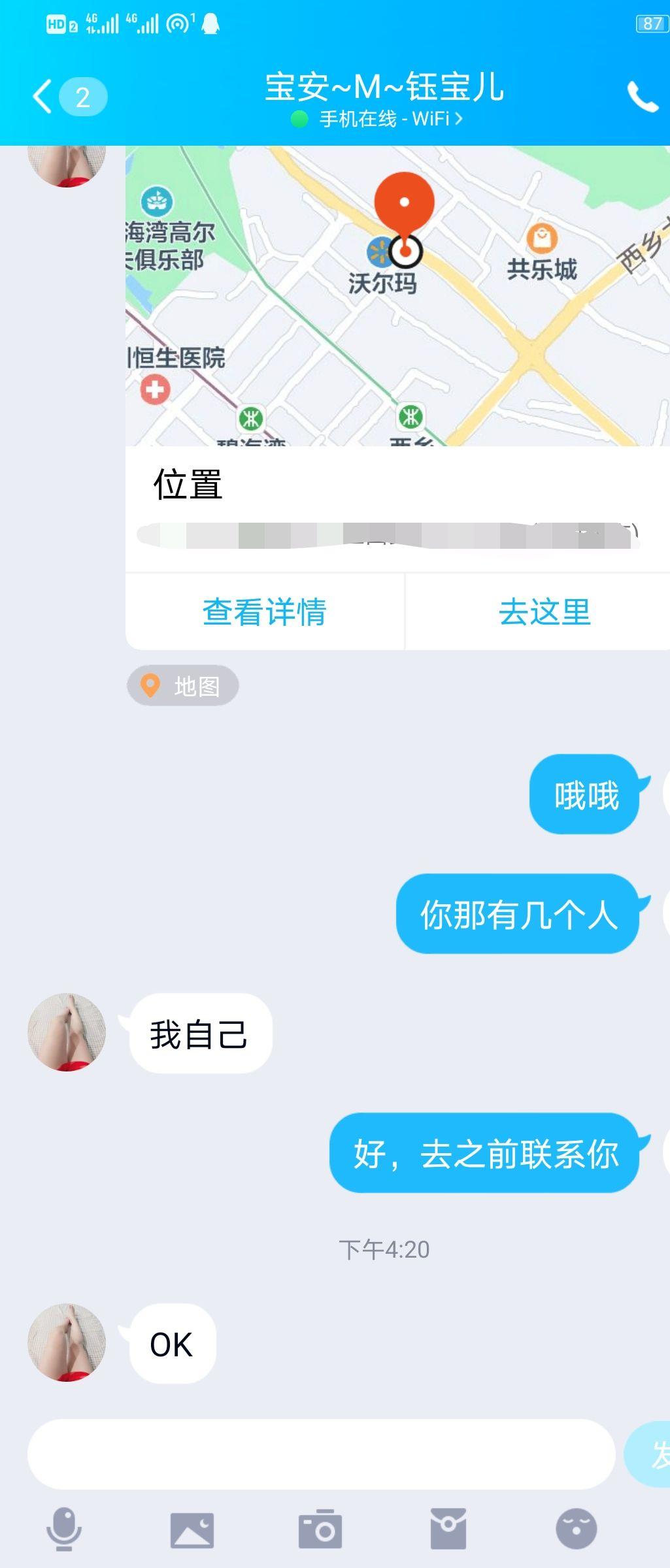670x1568 pixels.
Task: Open the photo gallery picker
Action: [192, 1529]
